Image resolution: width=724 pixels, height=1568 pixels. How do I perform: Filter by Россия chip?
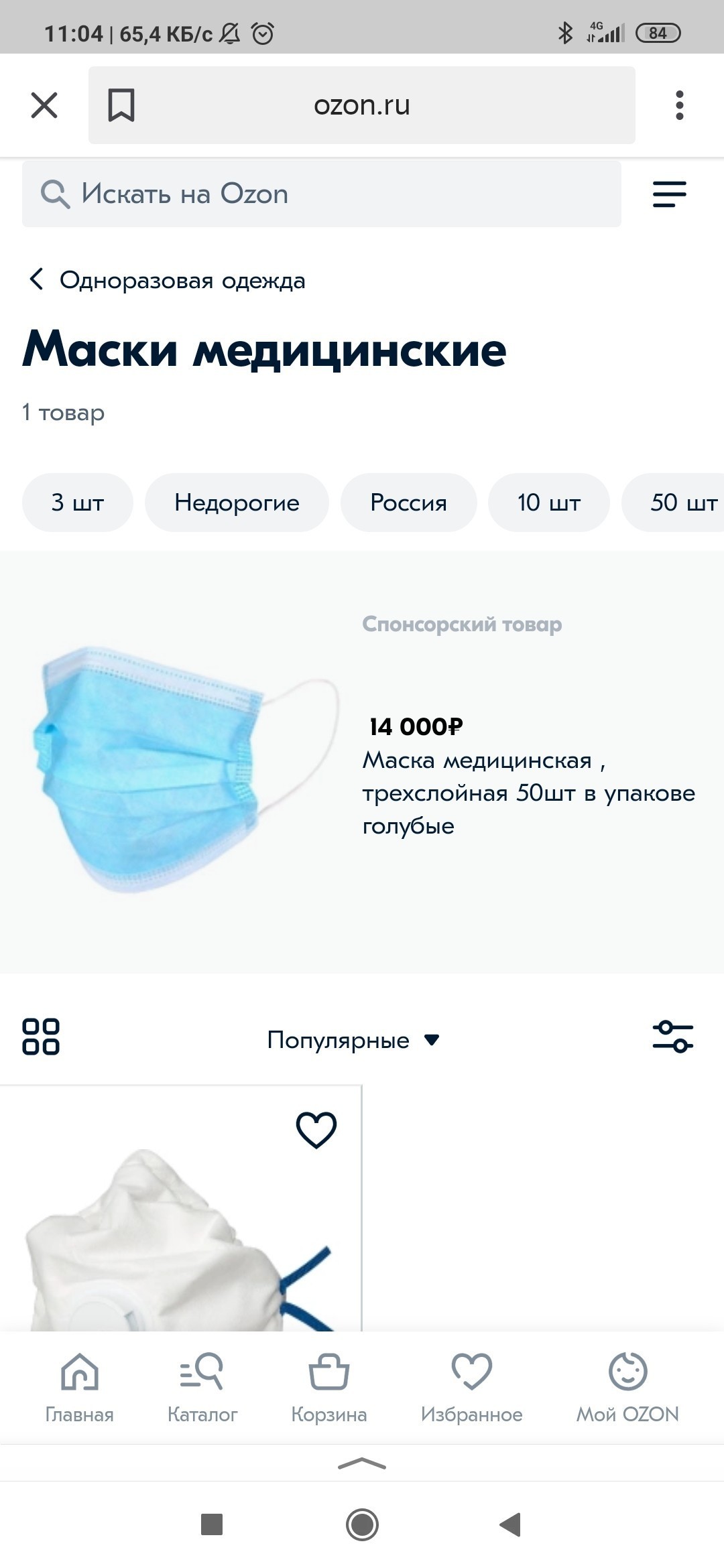(408, 503)
